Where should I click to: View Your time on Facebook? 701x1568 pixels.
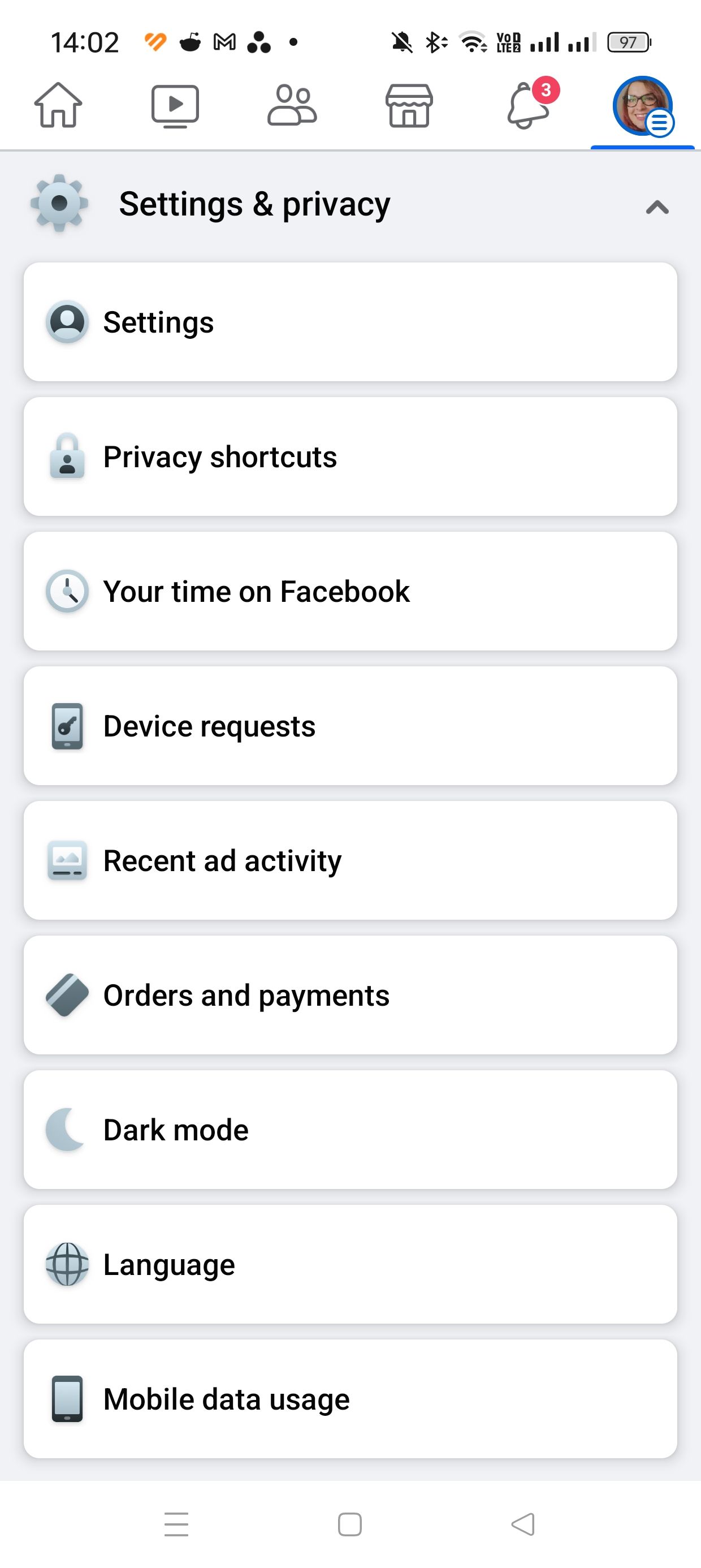pyautogui.click(x=350, y=591)
